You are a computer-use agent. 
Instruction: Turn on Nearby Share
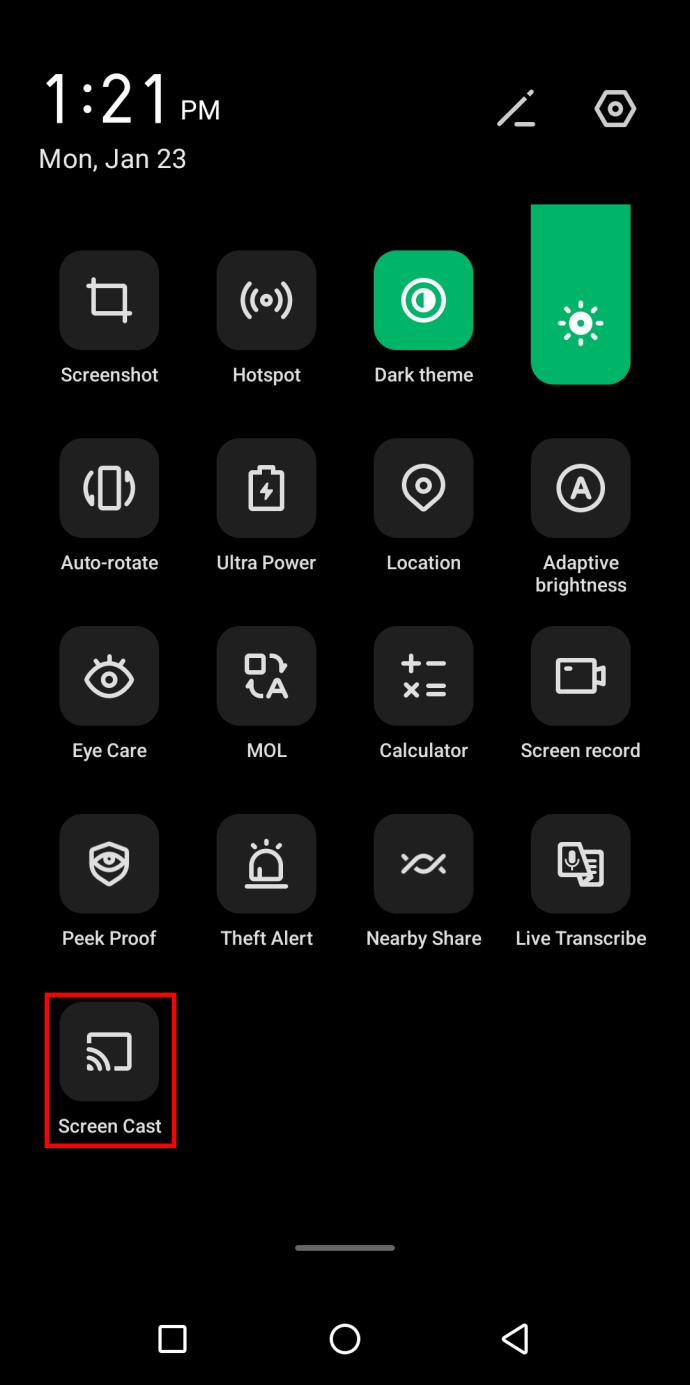point(423,864)
